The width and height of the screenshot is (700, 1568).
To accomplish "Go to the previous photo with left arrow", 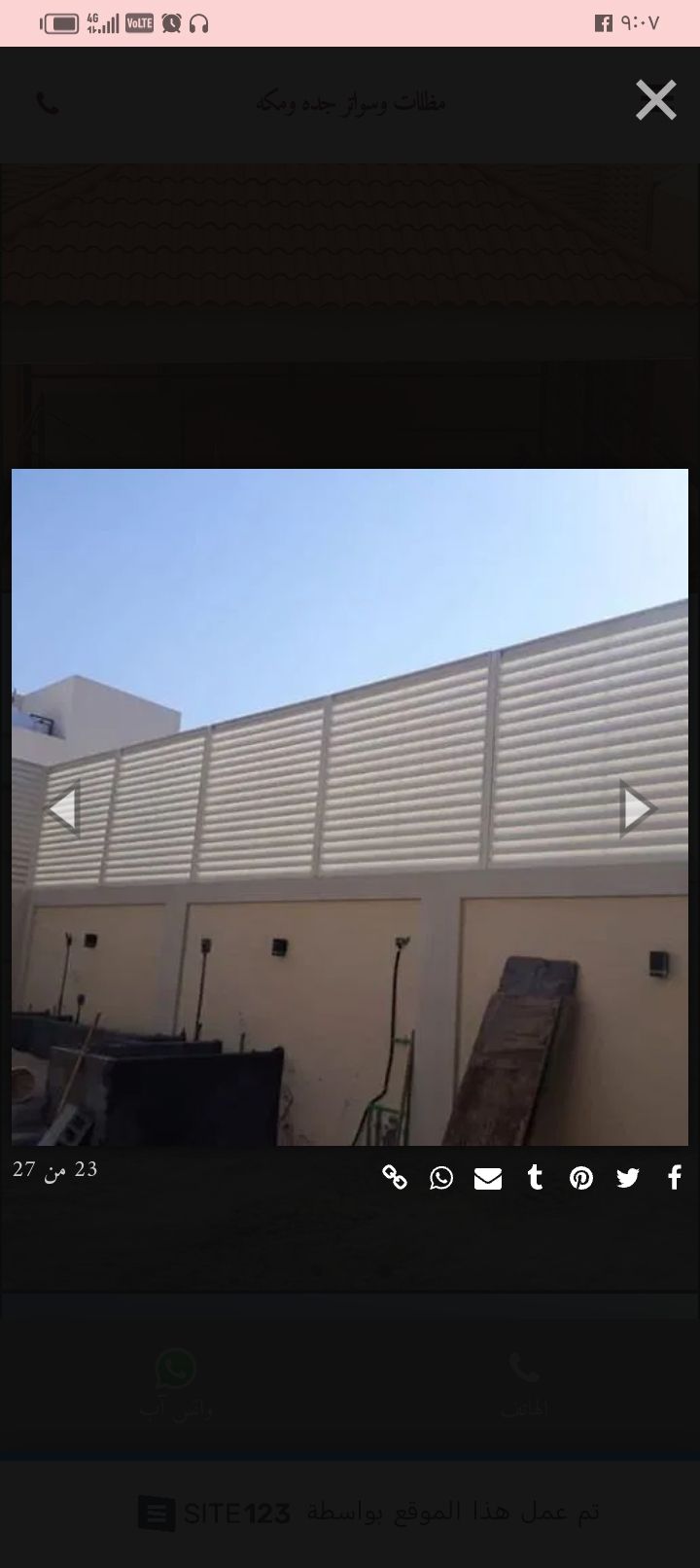I will 64,808.
